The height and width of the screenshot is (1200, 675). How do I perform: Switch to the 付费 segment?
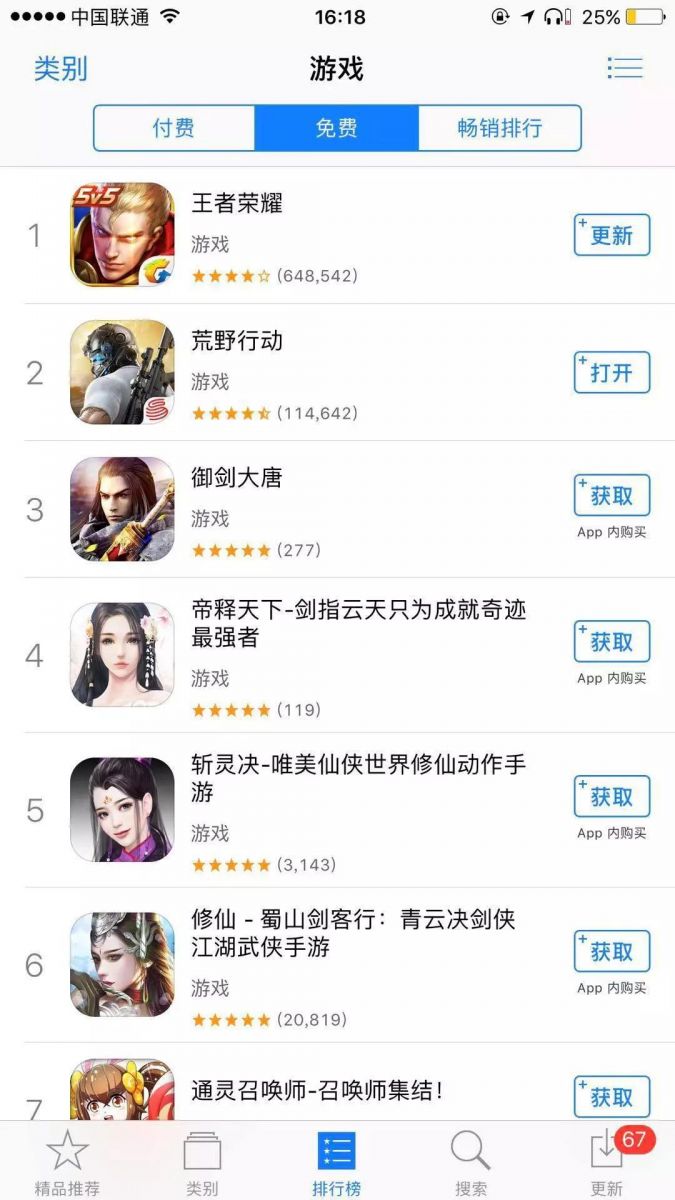[x=174, y=128]
